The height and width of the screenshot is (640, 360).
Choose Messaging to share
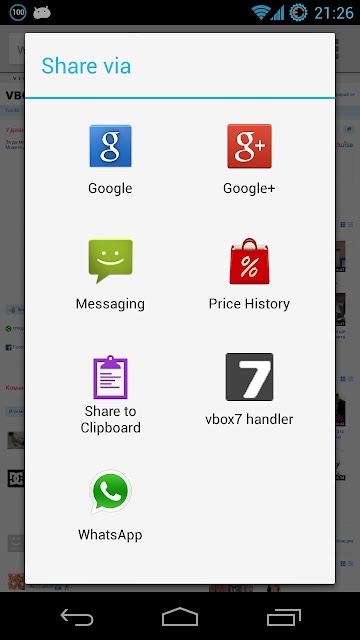110,275
